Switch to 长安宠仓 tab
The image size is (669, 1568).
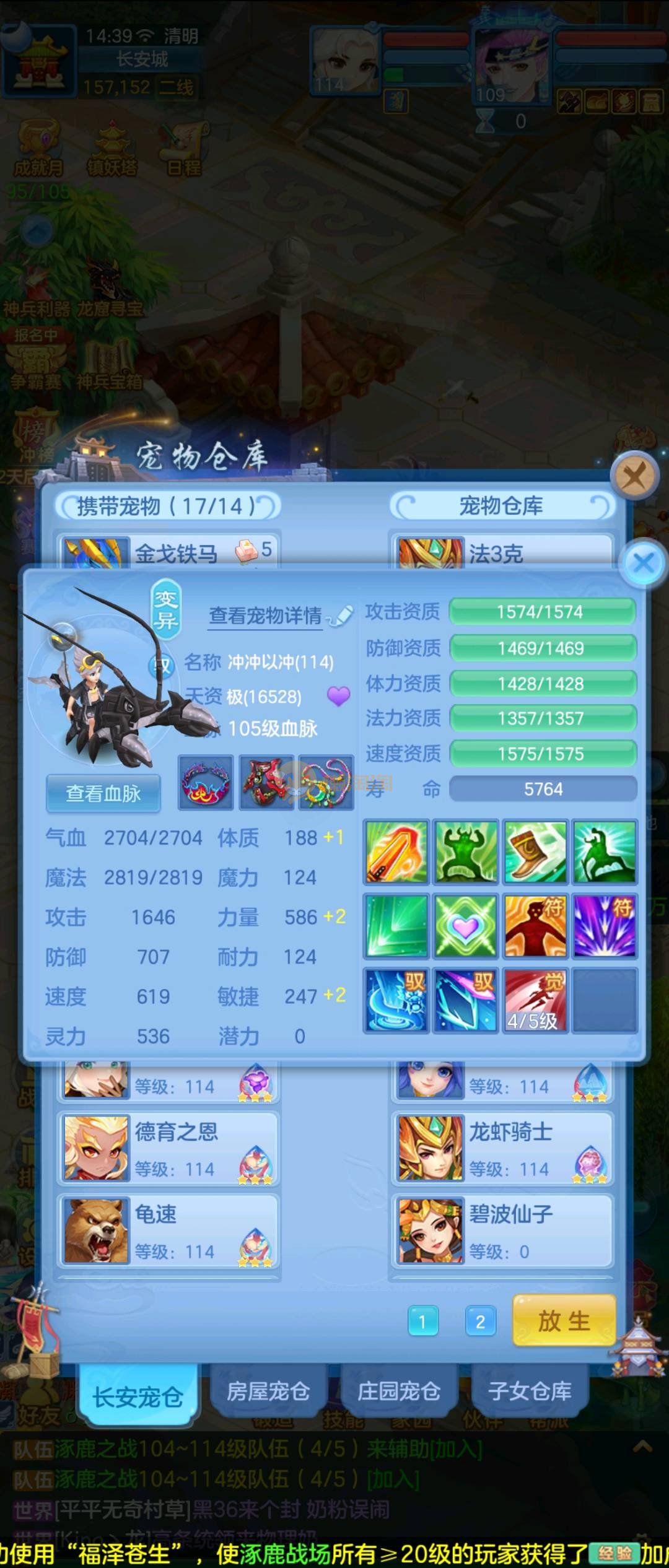[138, 1397]
